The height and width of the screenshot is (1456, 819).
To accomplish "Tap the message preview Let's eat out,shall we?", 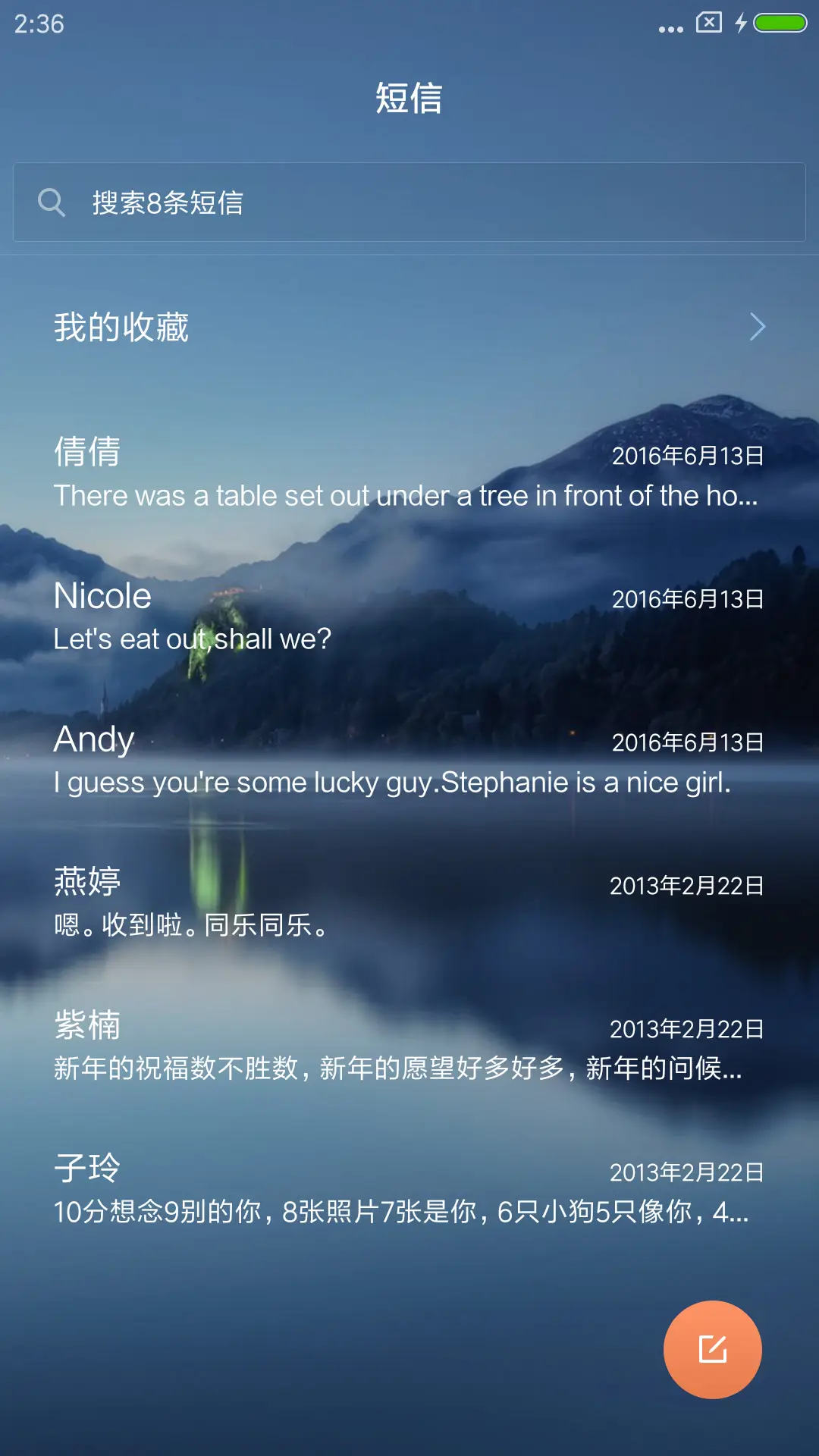I will (x=193, y=639).
